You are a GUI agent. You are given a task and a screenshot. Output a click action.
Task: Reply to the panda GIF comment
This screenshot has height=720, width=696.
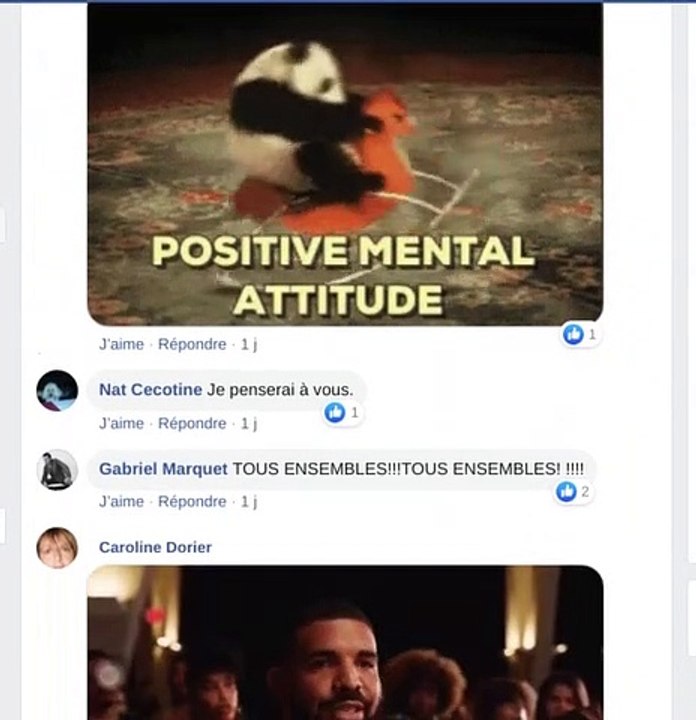click(192, 344)
